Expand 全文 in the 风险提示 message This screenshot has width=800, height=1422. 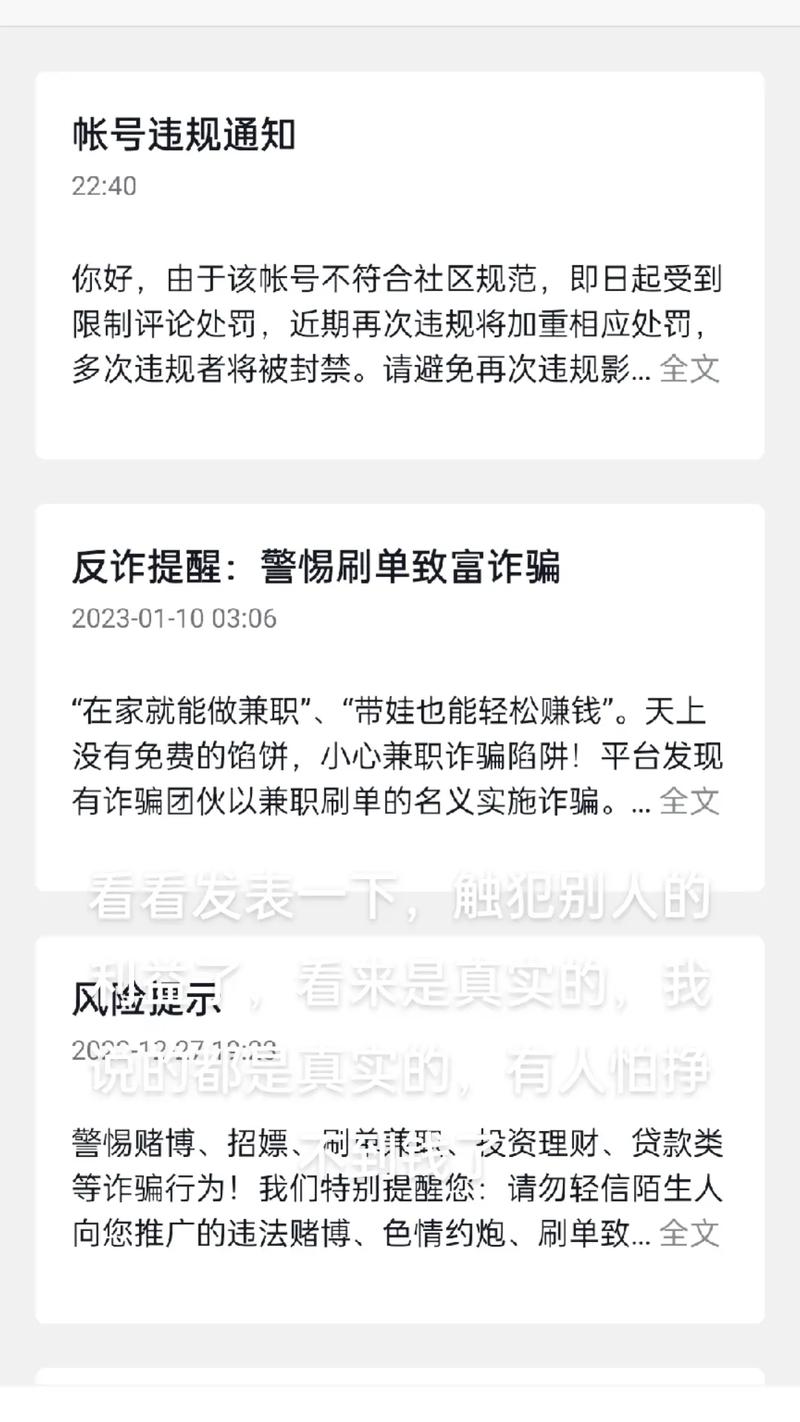tap(690, 1233)
